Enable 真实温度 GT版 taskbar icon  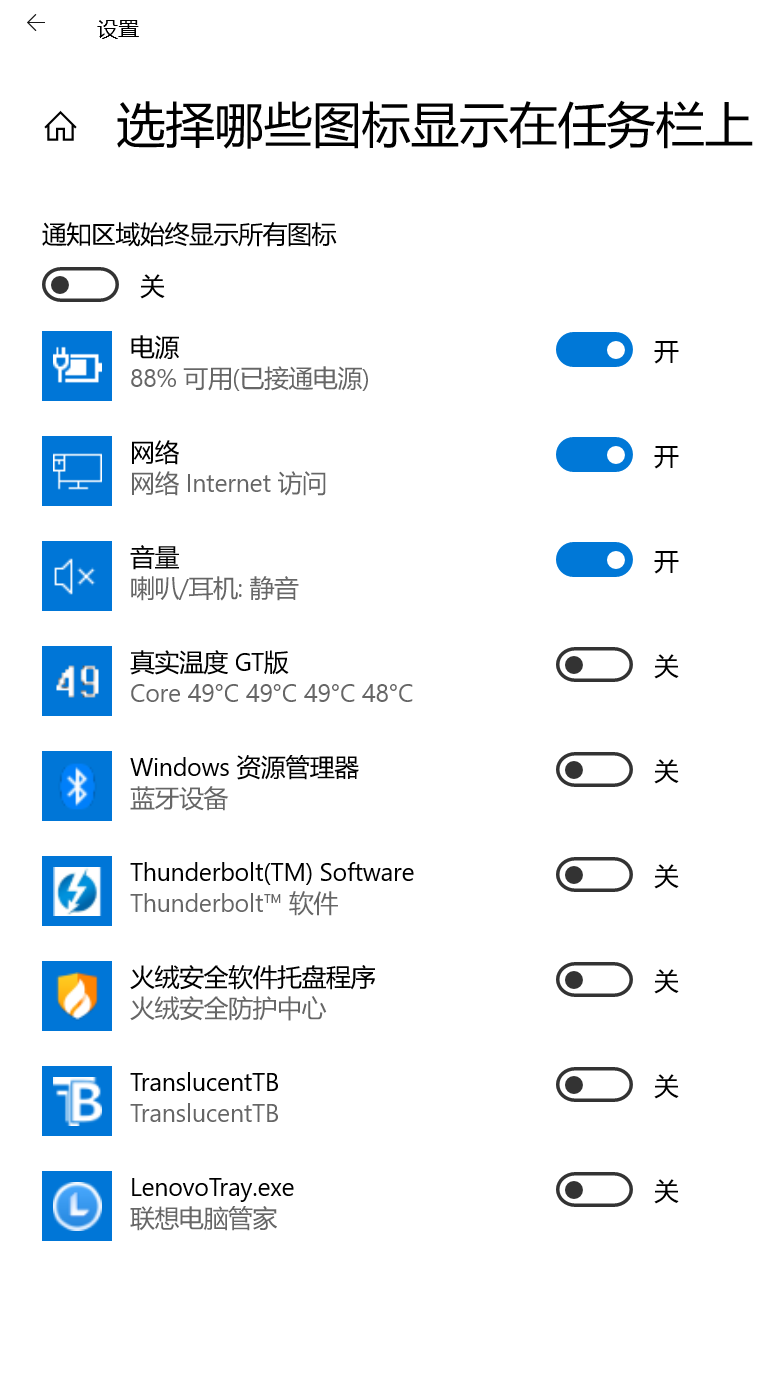click(x=594, y=665)
